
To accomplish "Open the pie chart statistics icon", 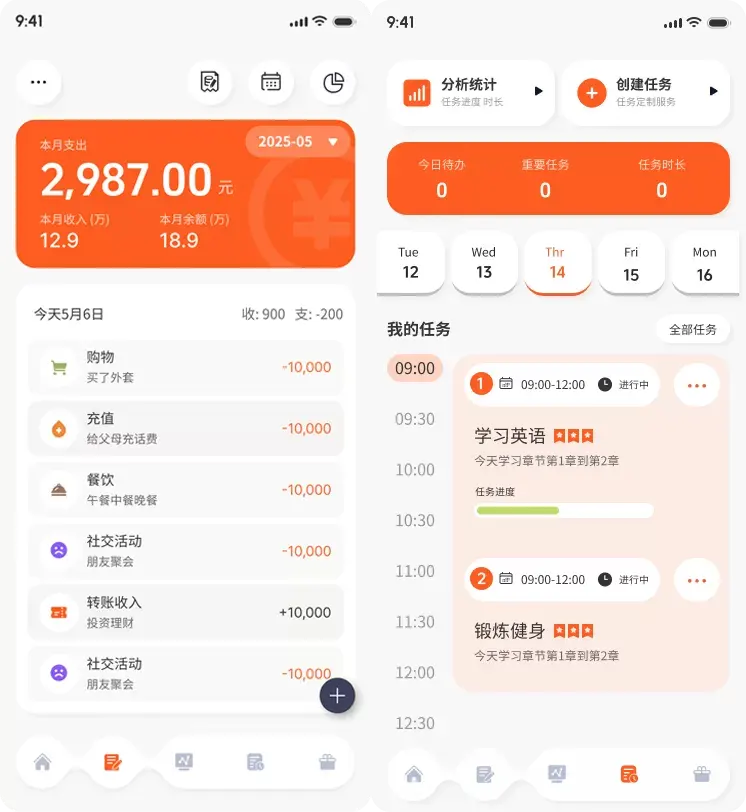I will [333, 82].
